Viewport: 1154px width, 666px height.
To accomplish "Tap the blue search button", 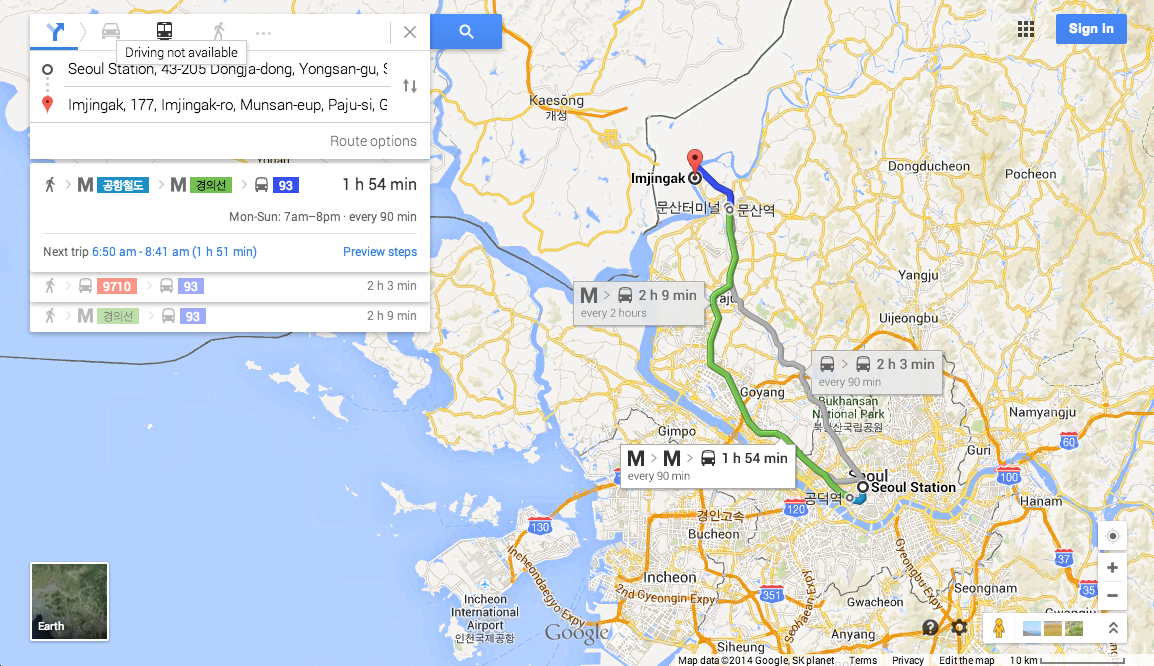I will [x=466, y=32].
